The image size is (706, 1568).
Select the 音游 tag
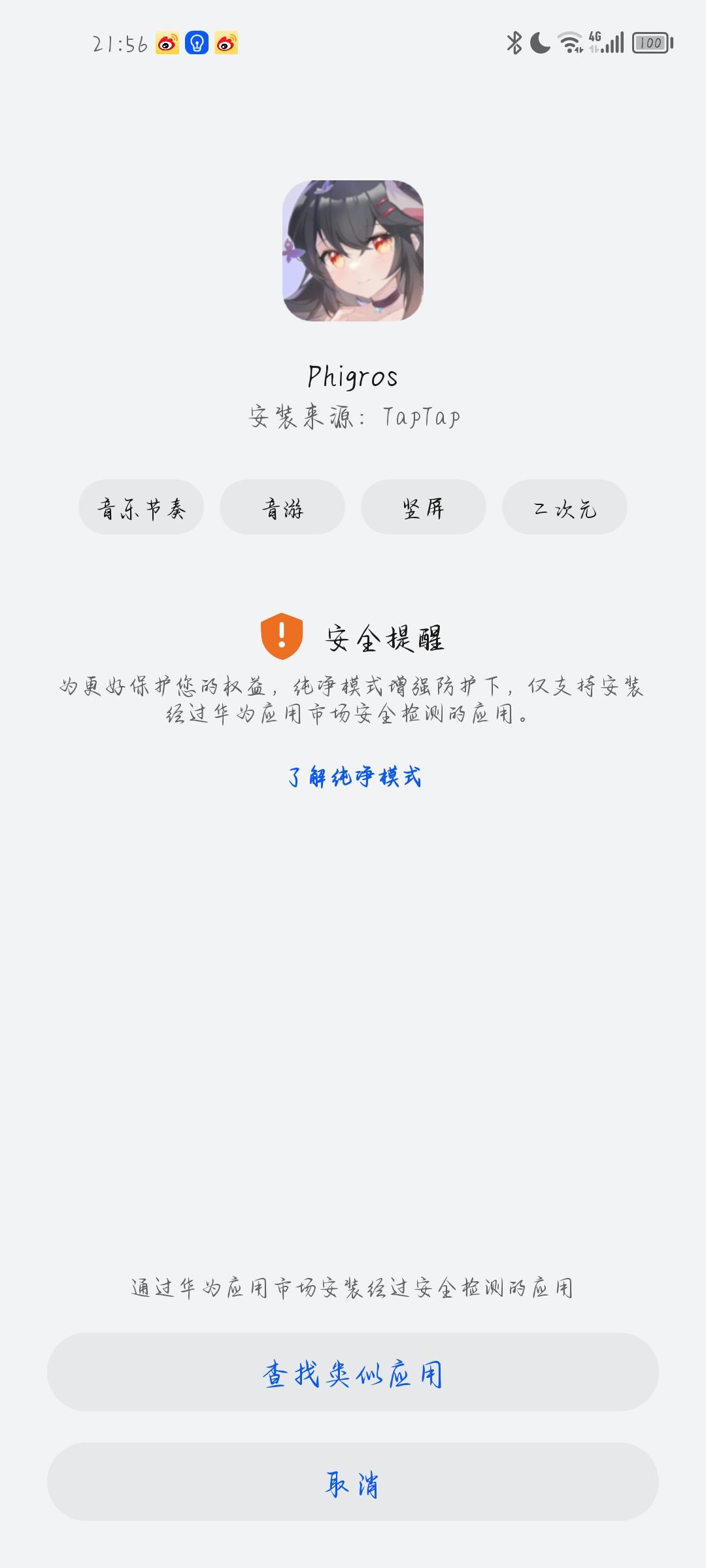click(x=282, y=508)
